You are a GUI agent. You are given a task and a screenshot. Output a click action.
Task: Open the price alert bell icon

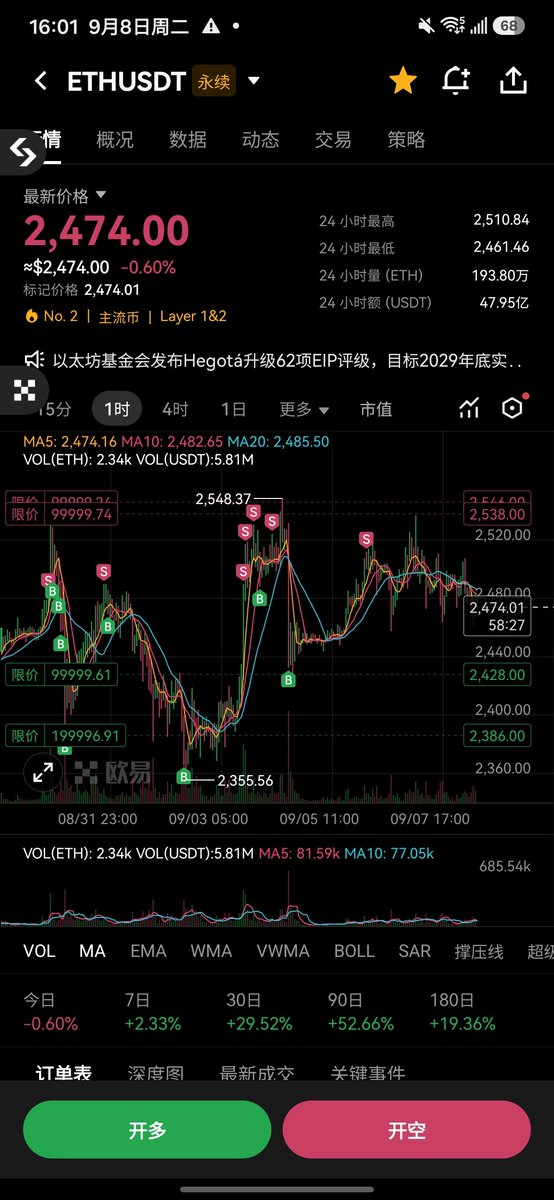(457, 81)
